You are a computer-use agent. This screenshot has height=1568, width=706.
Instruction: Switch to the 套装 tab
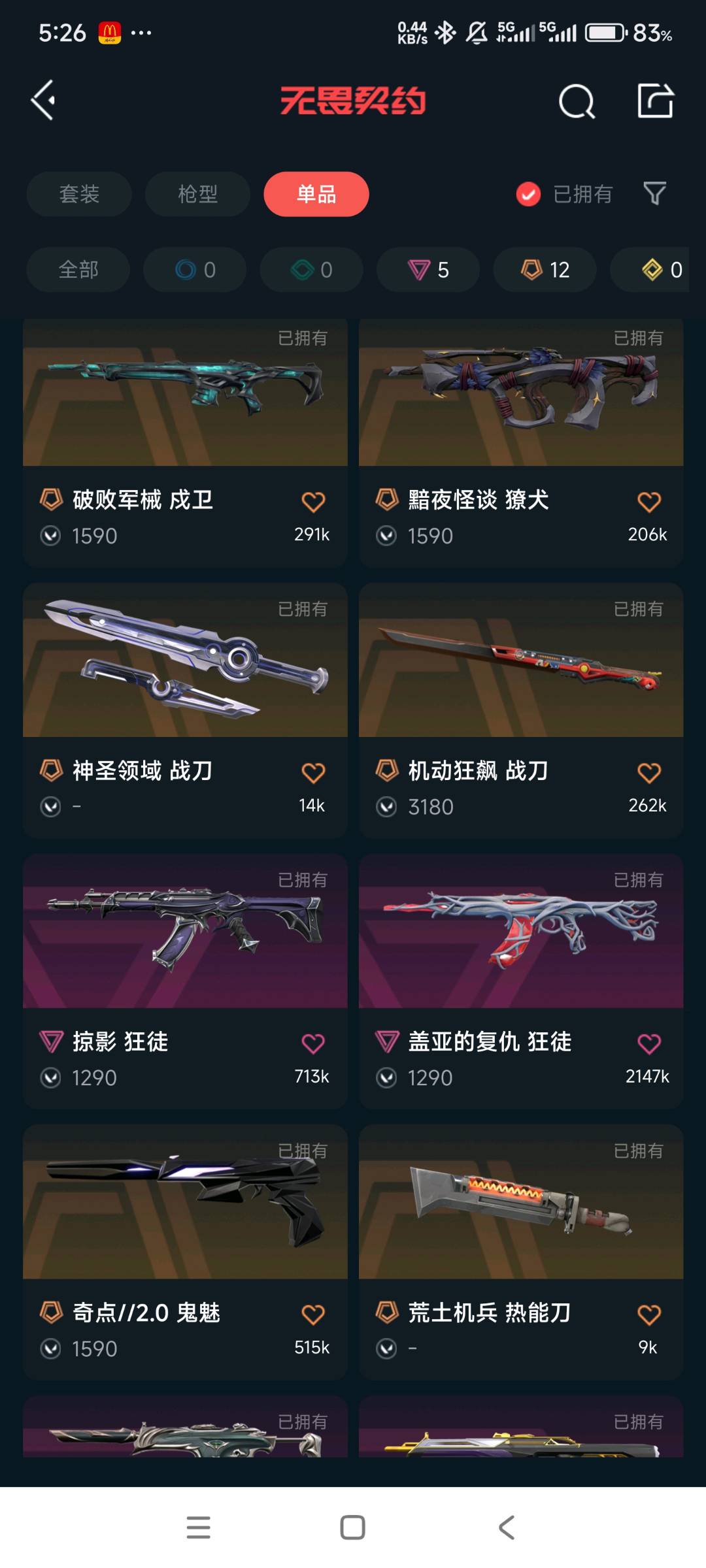[79, 194]
